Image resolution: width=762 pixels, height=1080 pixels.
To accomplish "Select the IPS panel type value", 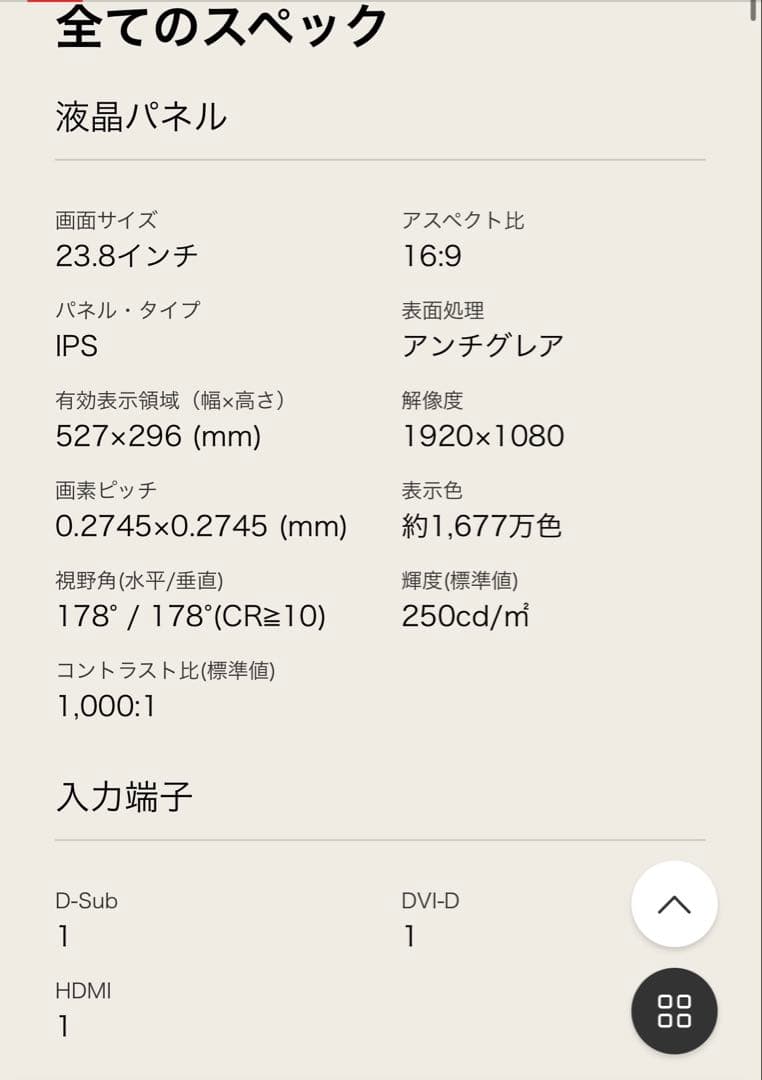I will (76, 346).
